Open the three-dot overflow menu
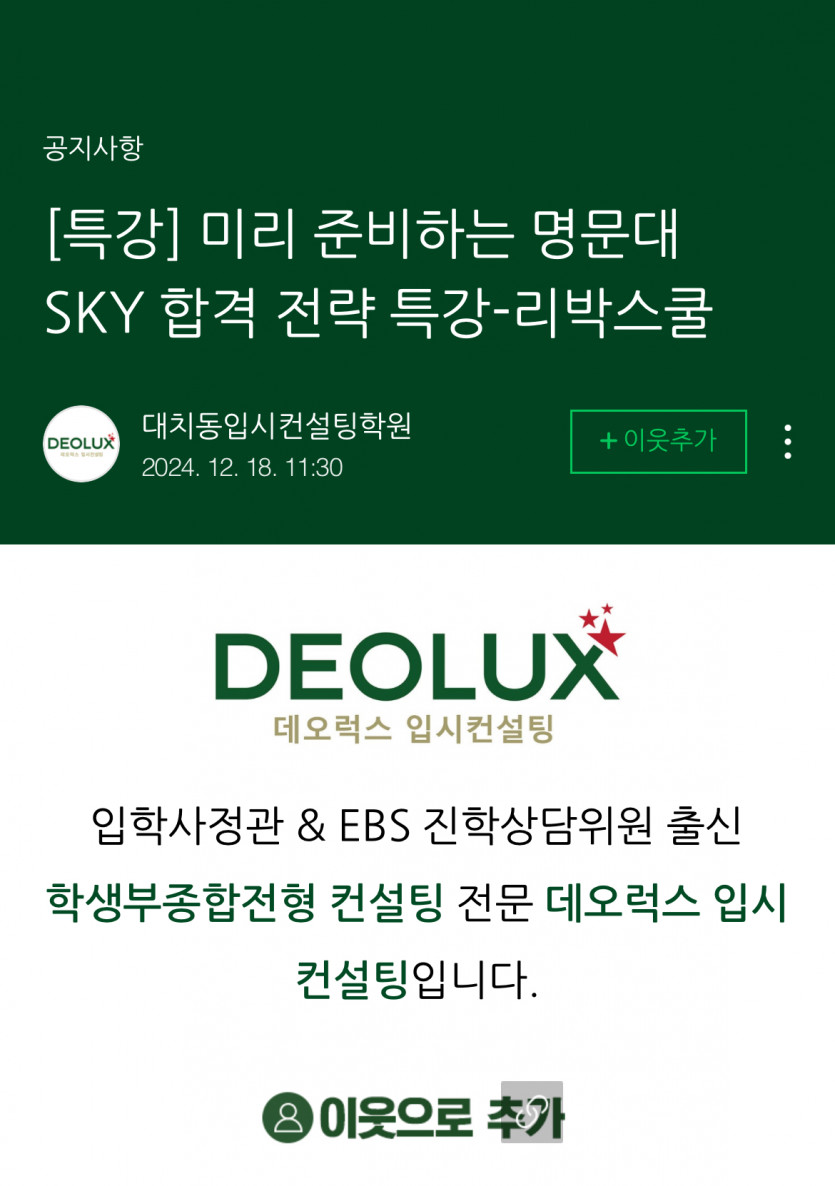This screenshot has width=835, height=1186. click(788, 441)
